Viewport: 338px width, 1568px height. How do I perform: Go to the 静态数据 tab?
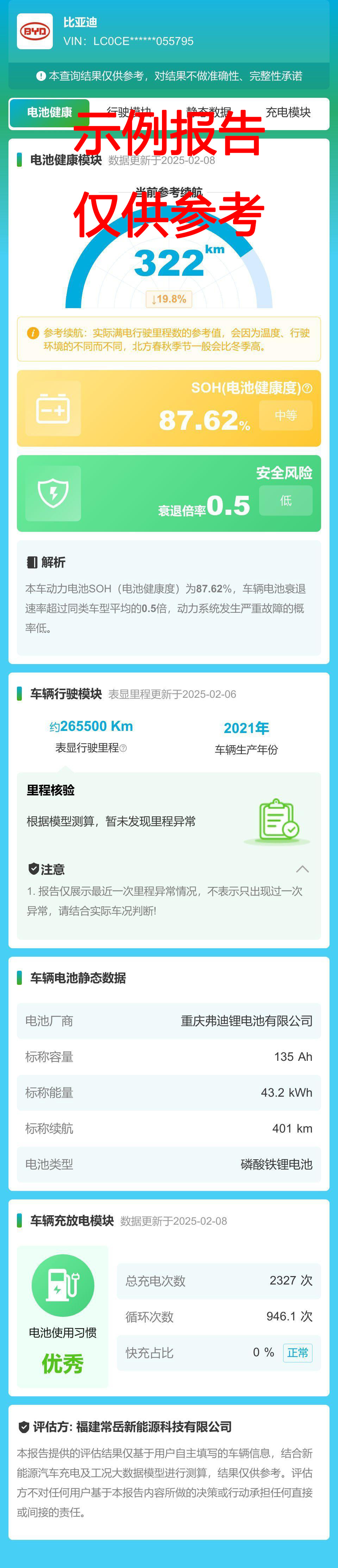coord(208,113)
